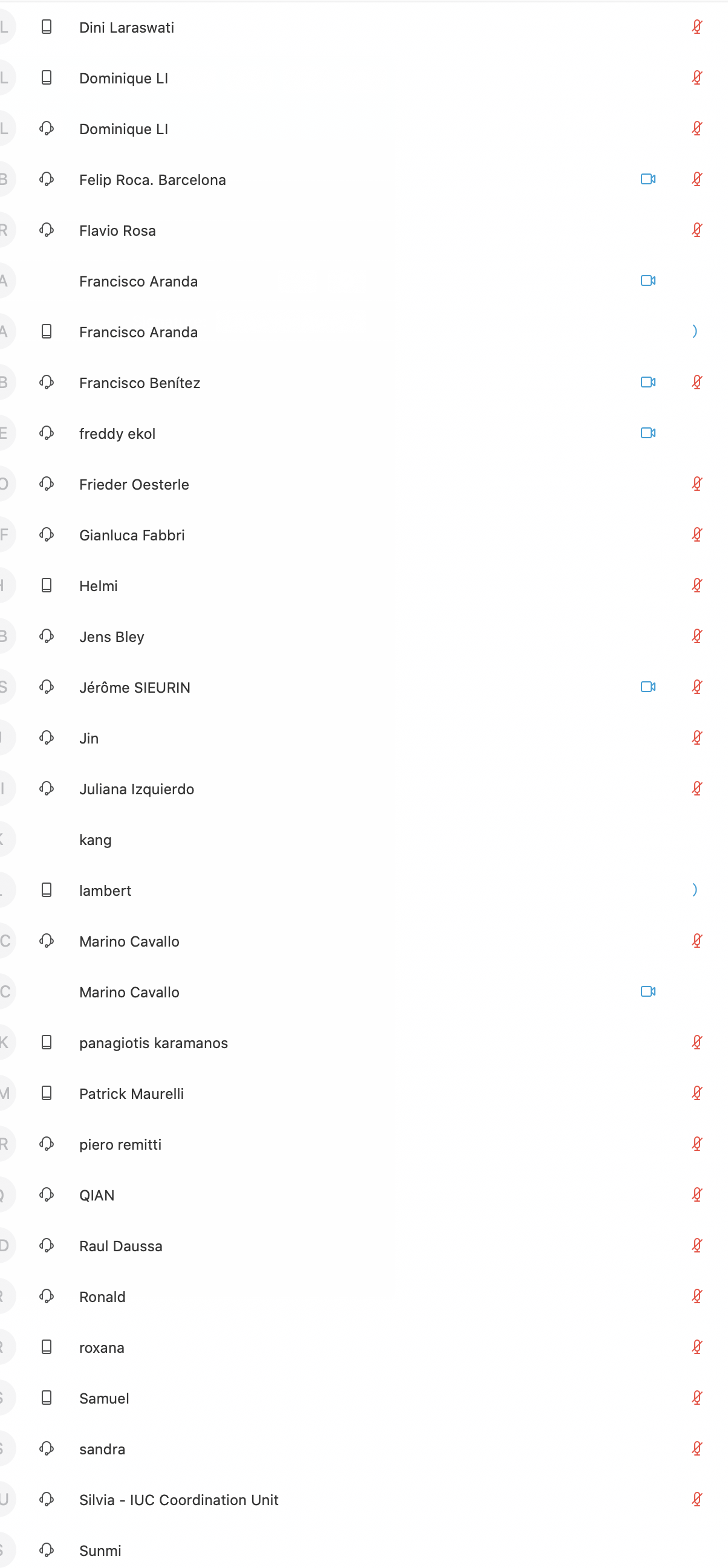The width and height of the screenshot is (728, 1568).
Task: Tap the camera icon for freddy ekol
Action: point(648,433)
